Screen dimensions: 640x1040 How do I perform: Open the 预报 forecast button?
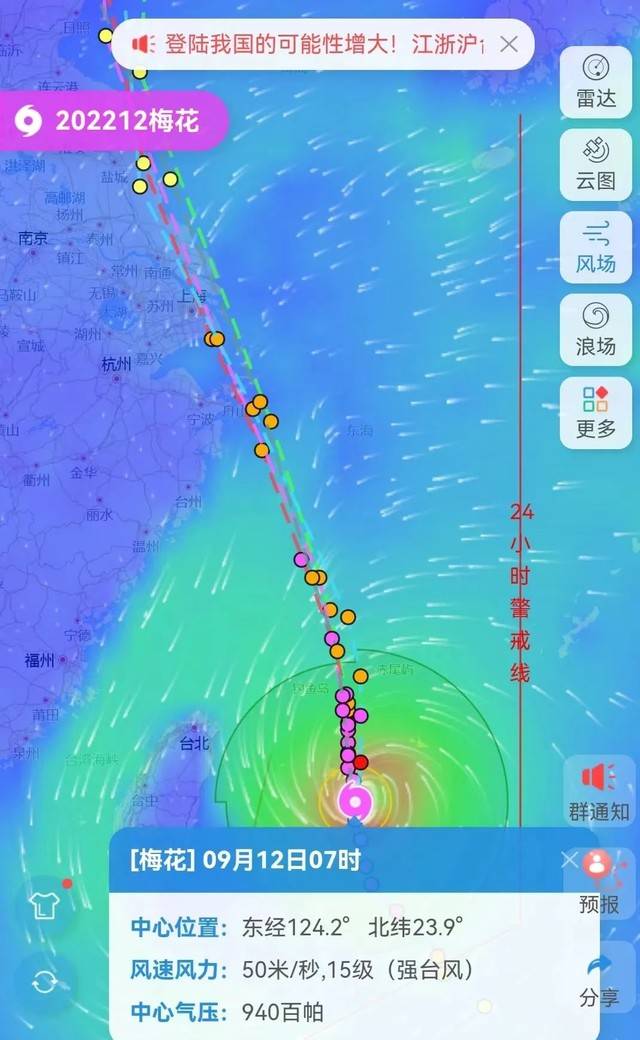click(x=599, y=882)
